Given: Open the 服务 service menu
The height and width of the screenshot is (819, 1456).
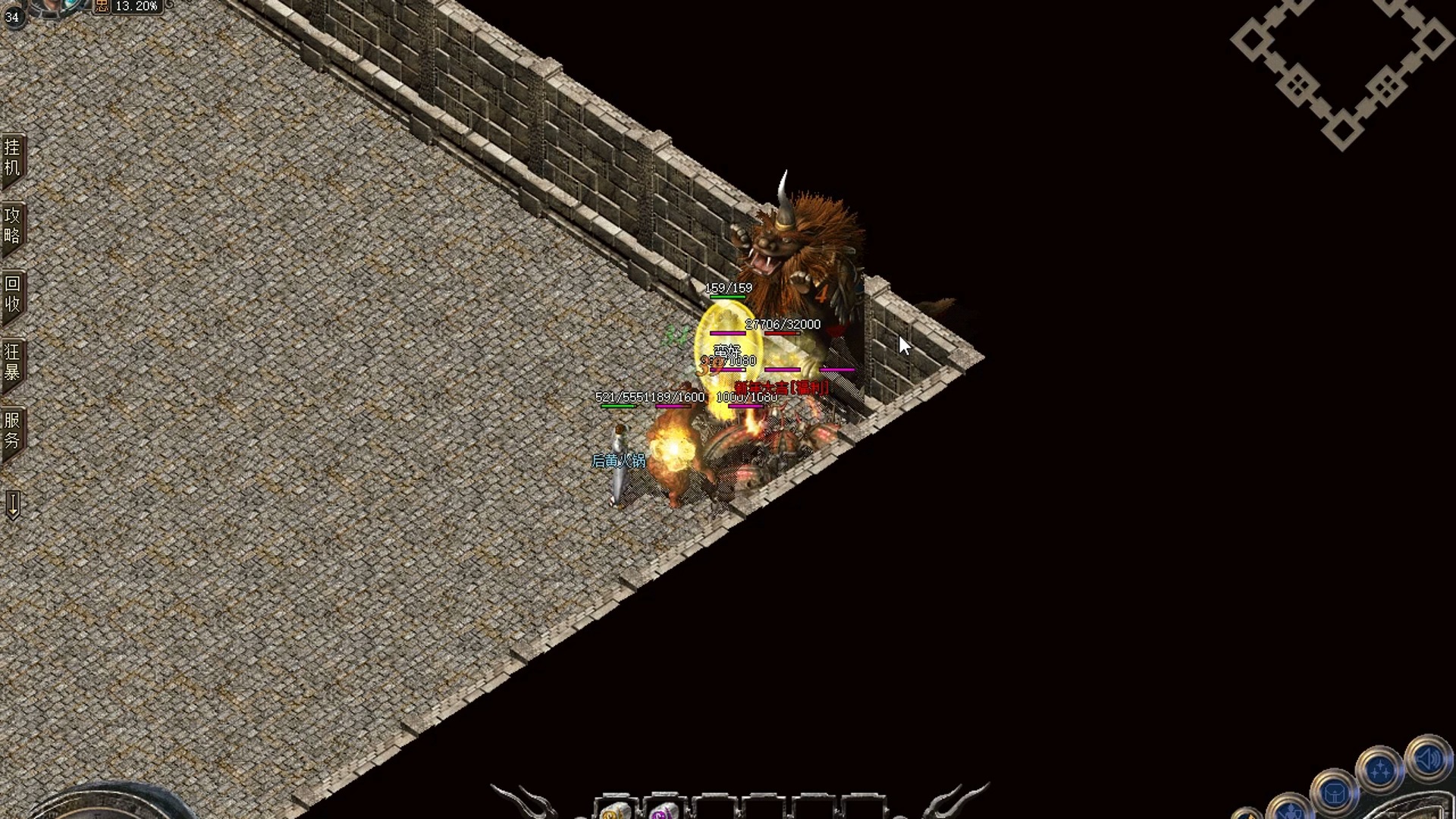Looking at the screenshot, I should [13, 431].
